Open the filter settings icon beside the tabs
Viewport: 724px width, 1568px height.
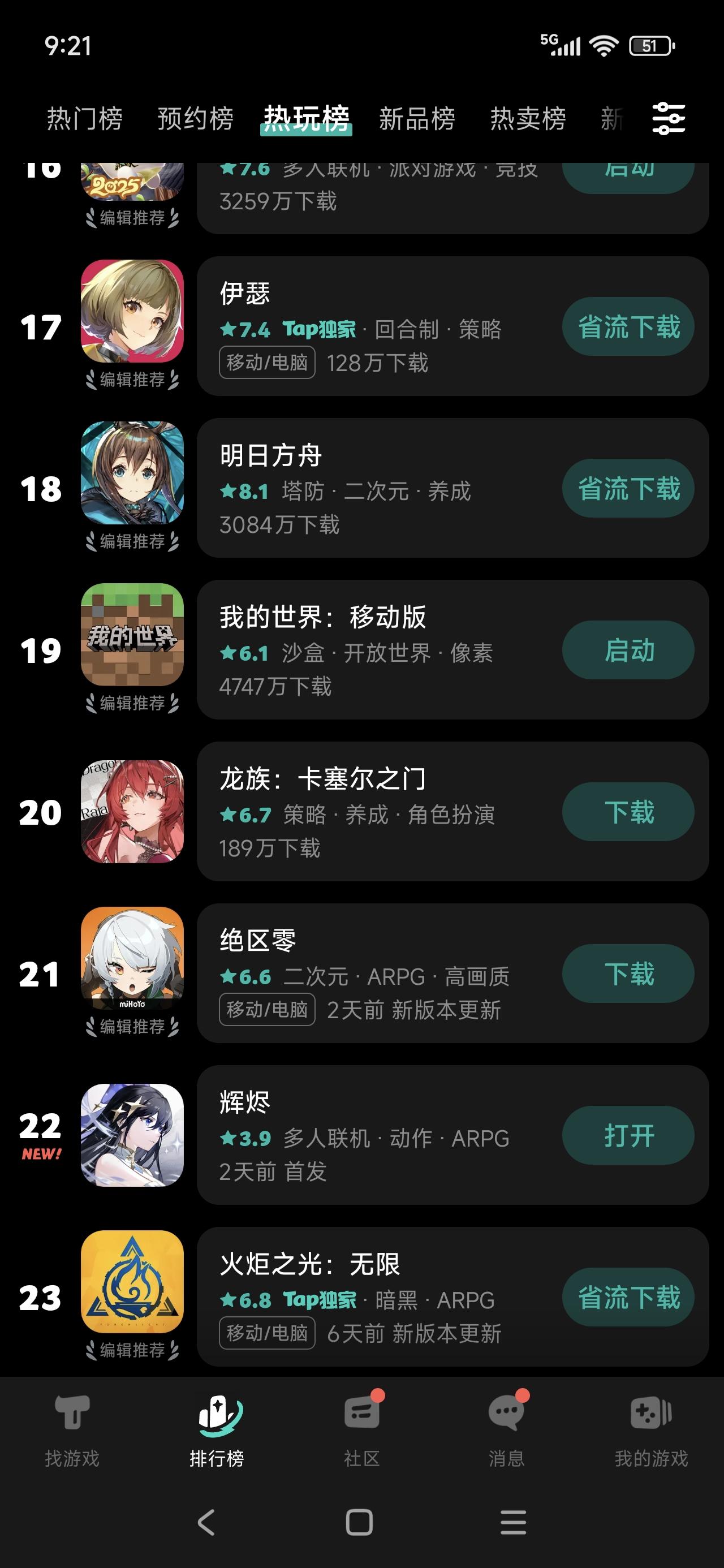[x=669, y=119]
